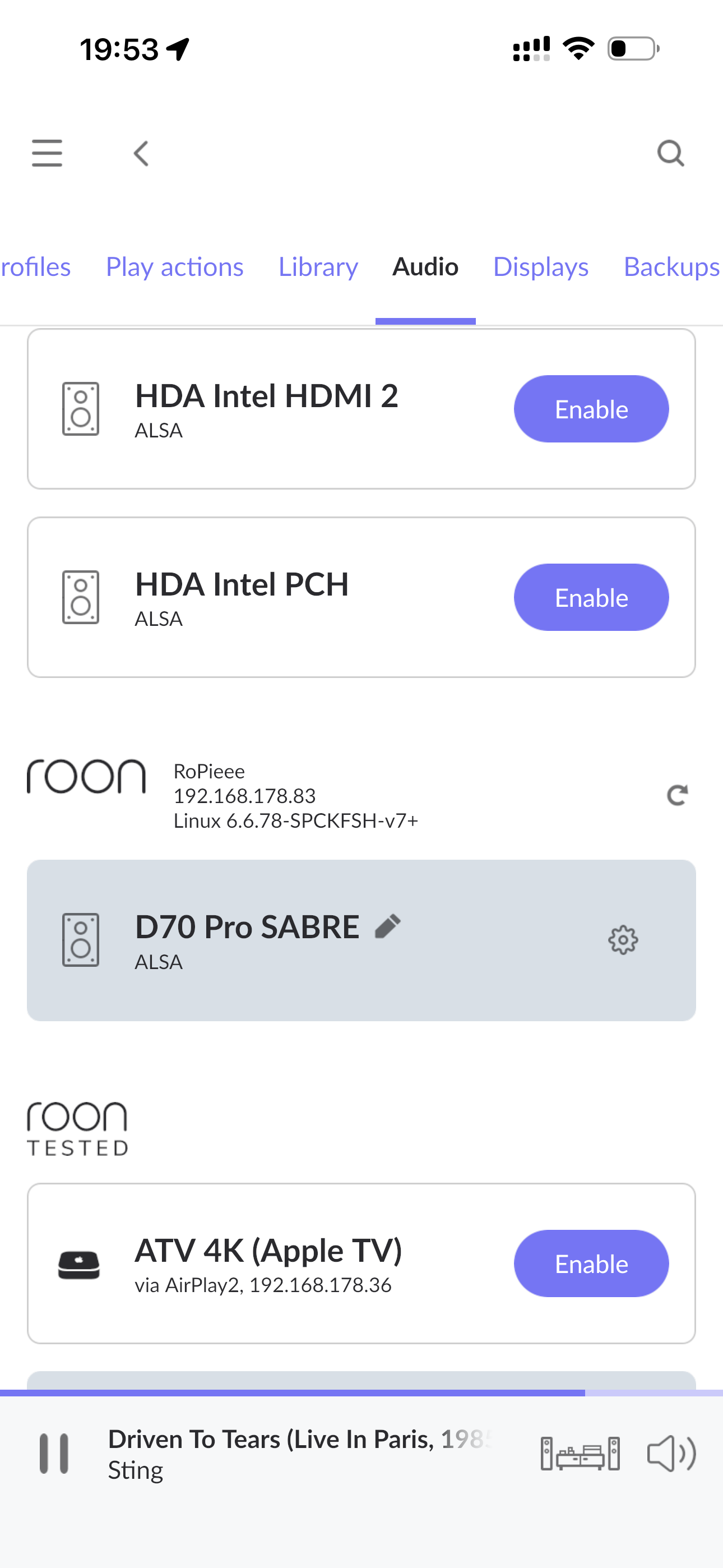
Task: Switch to the Backups tab
Action: tap(672, 267)
